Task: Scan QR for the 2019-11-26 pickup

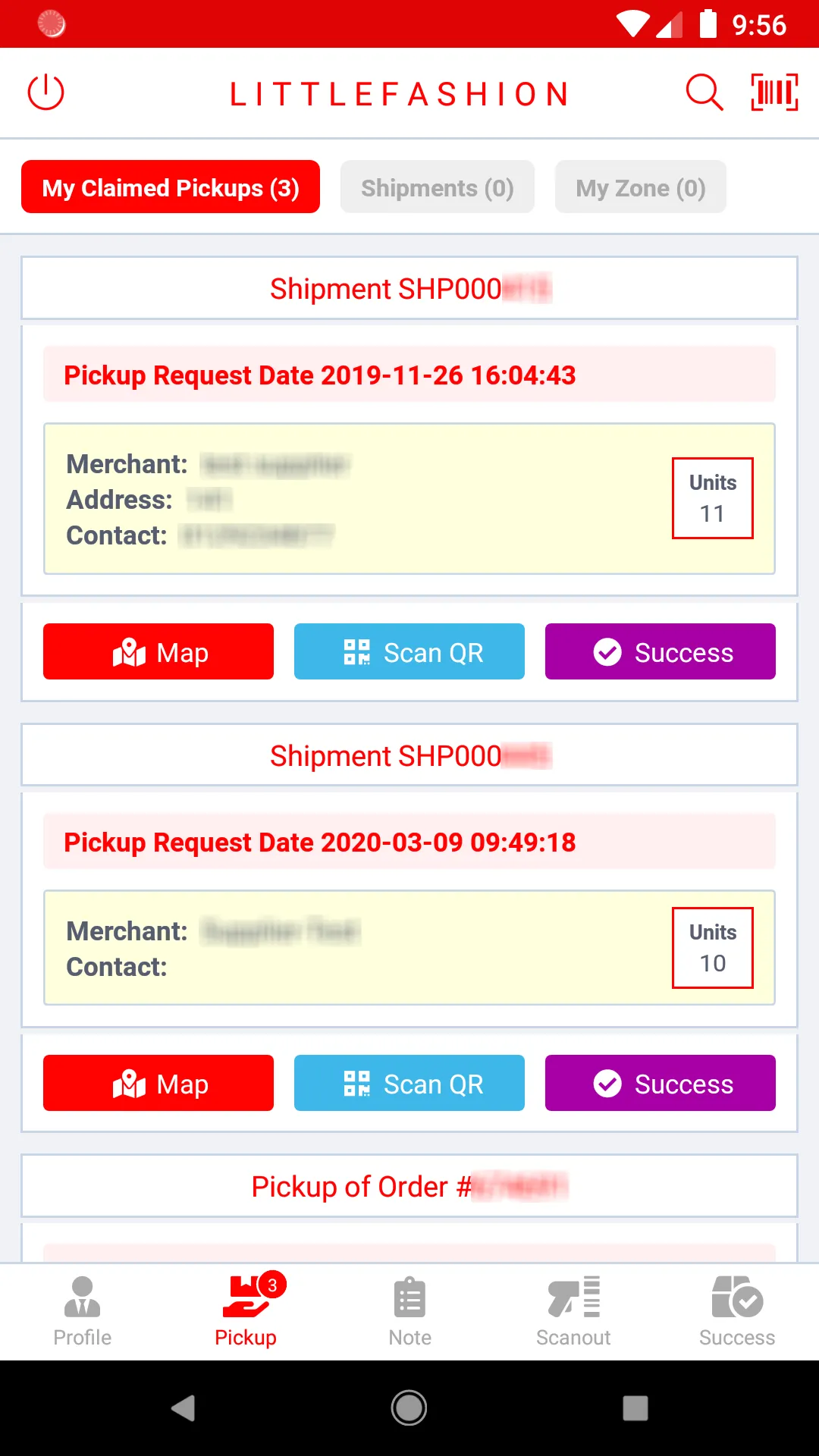Action: pos(409,652)
